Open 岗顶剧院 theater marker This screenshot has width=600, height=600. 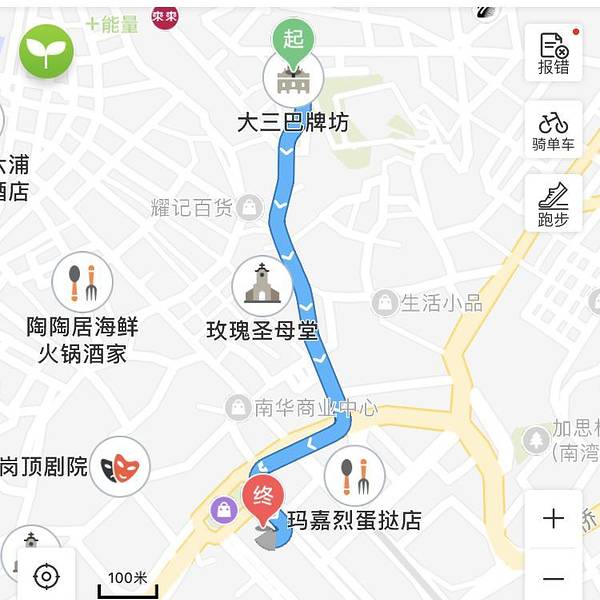click(x=120, y=467)
